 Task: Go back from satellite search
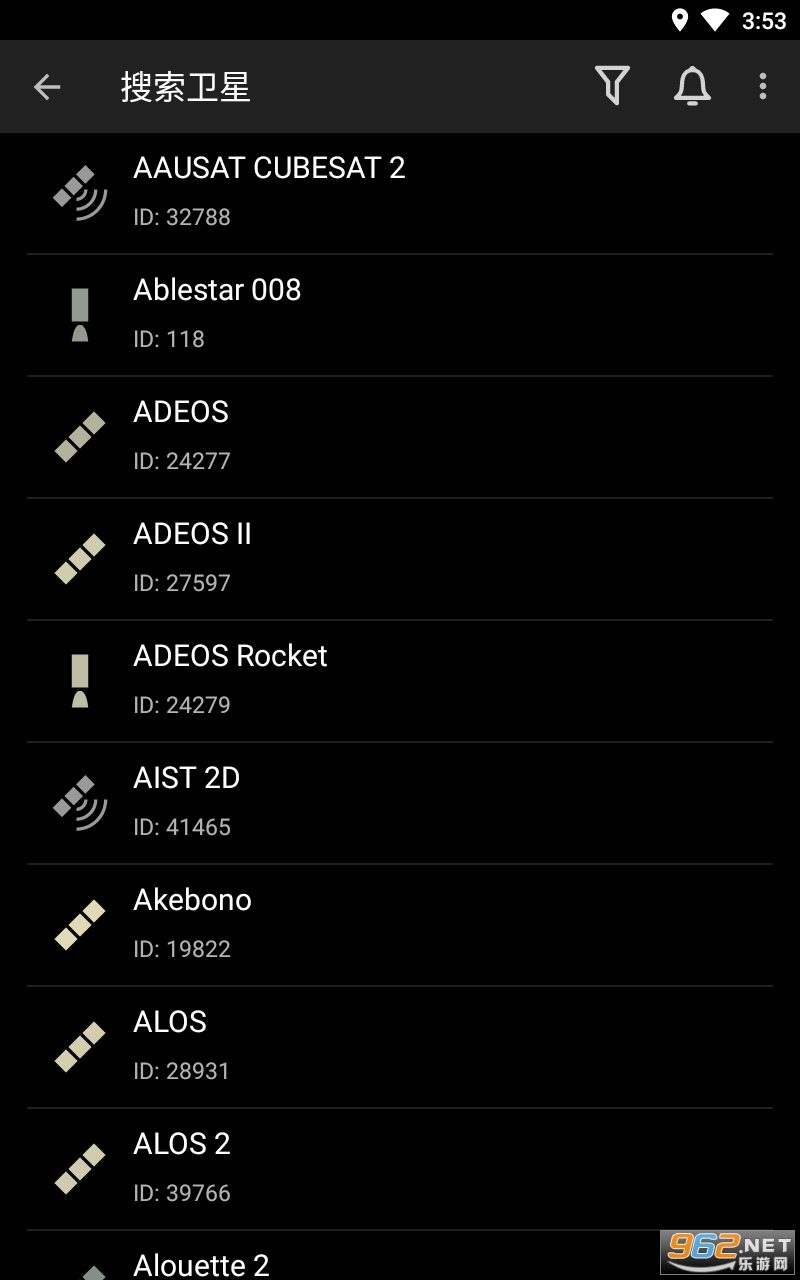[47, 87]
